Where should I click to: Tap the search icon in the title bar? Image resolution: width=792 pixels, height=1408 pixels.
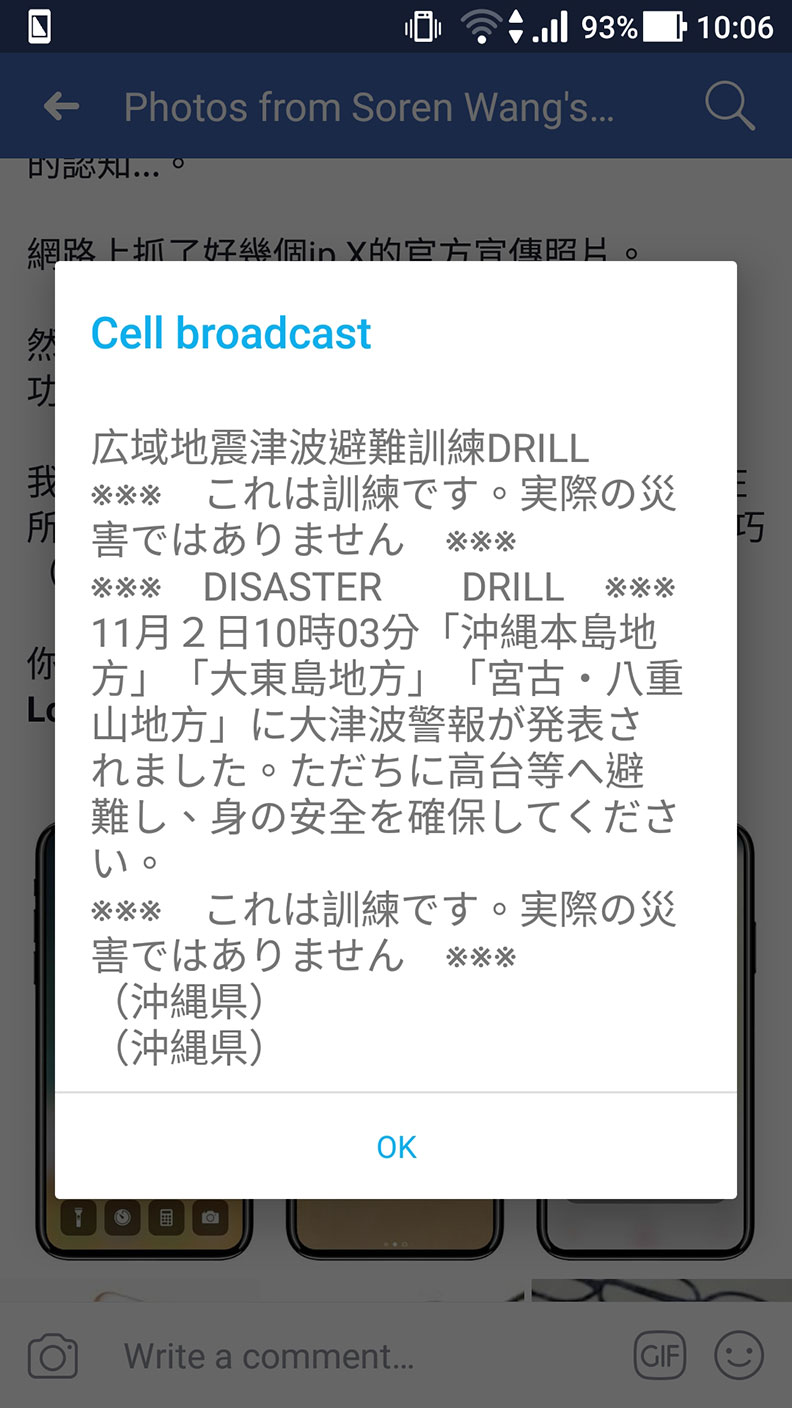coord(729,105)
